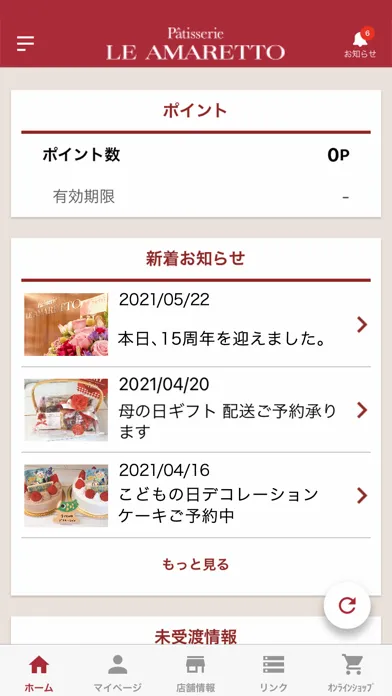Switch to the 店舗情報 tab
The image size is (392, 696).
click(196, 672)
